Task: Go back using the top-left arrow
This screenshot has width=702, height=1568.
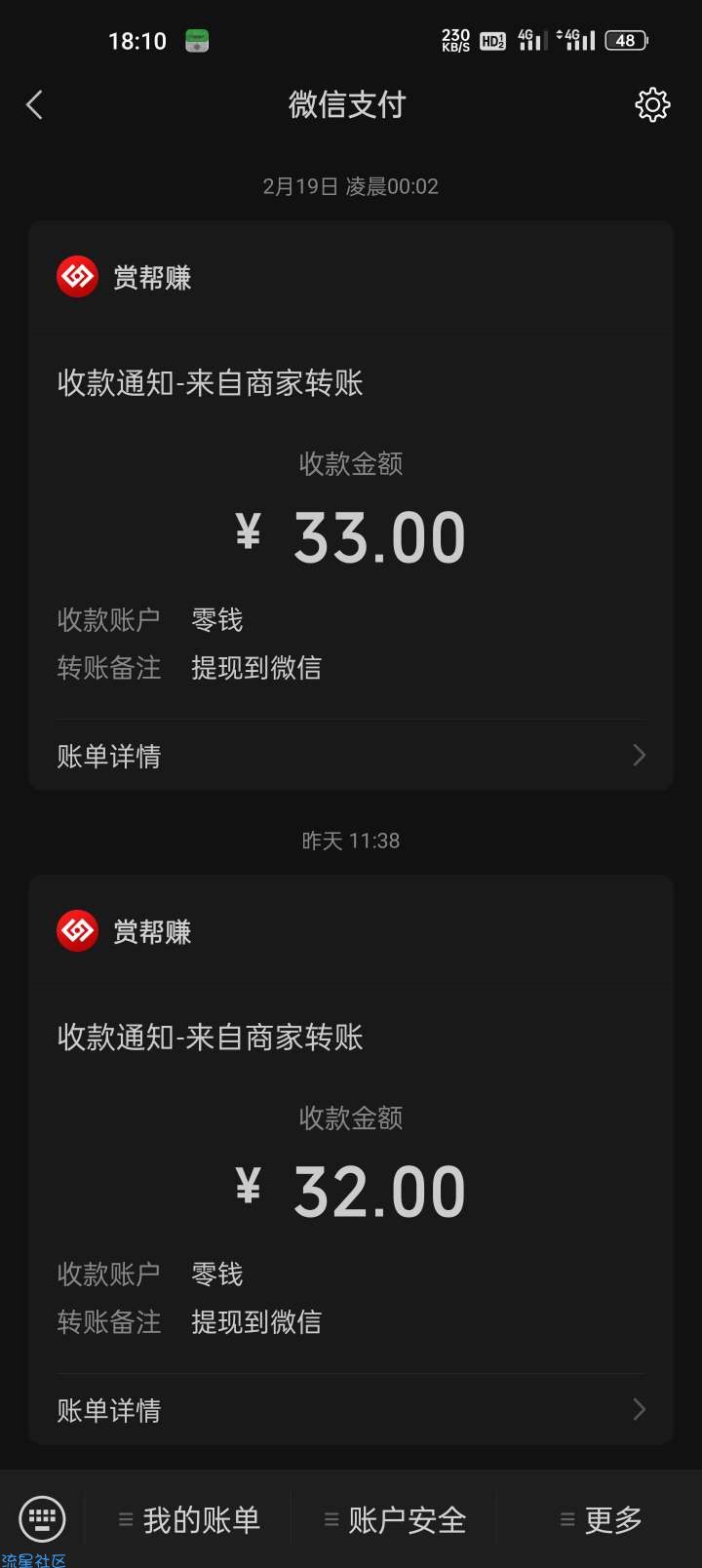Action: click(x=35, y=105)
